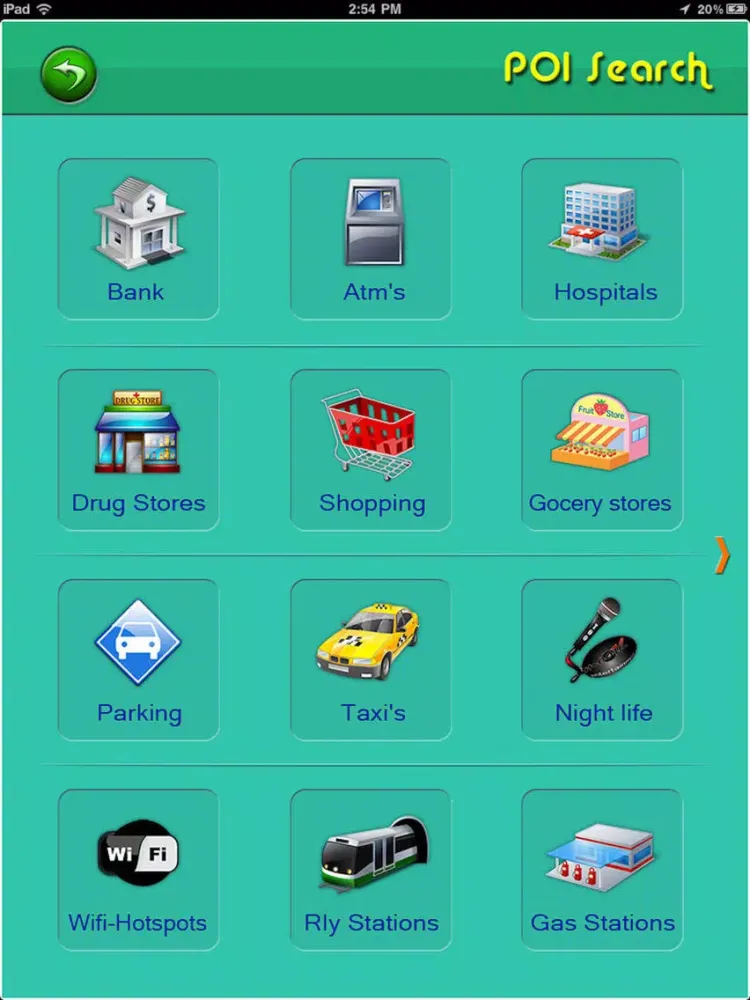Choose the Shopping category
Image resolution: width=750 pixels, height=1000 pixels.
(370, 450)
